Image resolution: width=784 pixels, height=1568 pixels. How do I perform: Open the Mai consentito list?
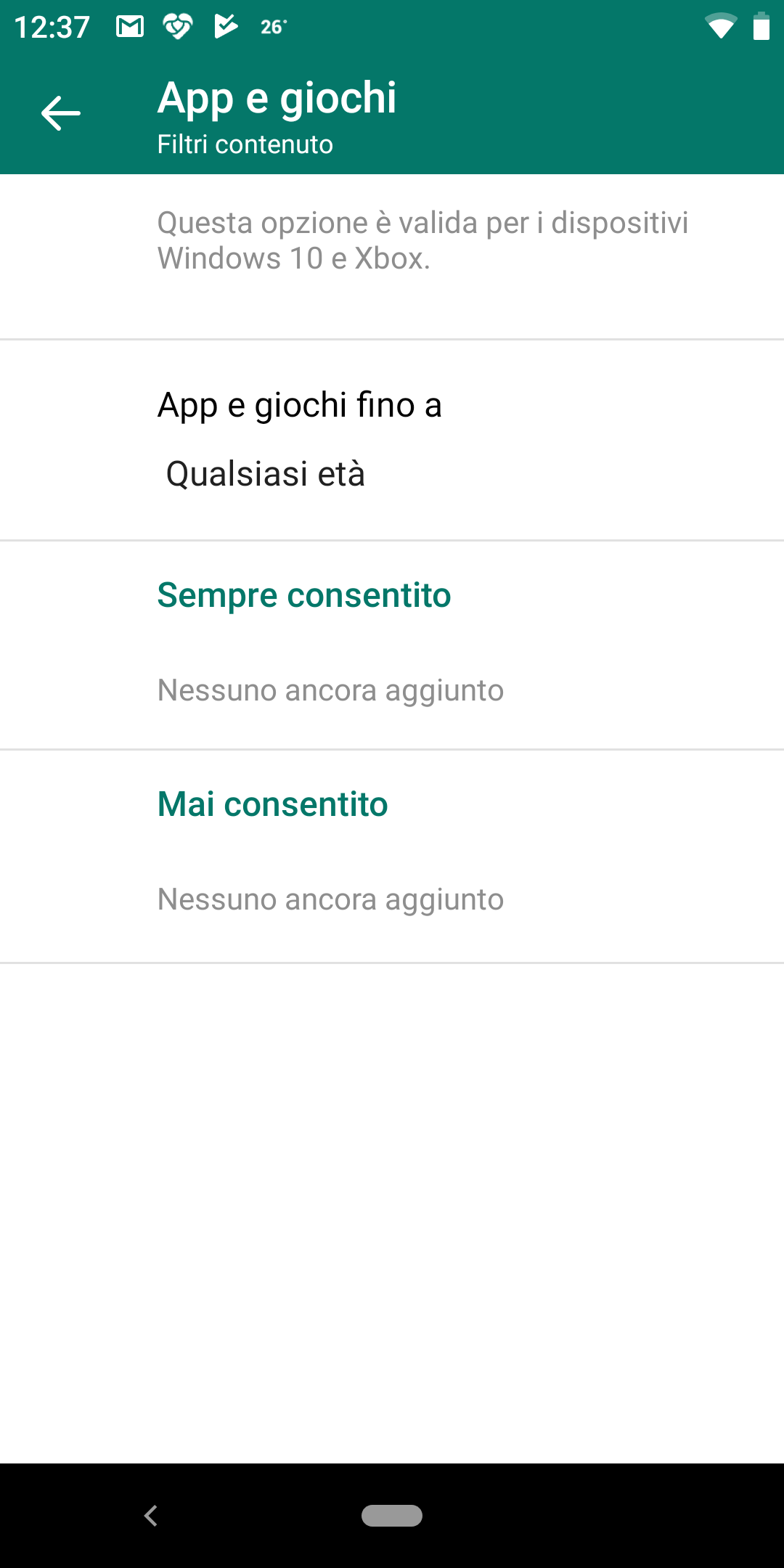392,857
